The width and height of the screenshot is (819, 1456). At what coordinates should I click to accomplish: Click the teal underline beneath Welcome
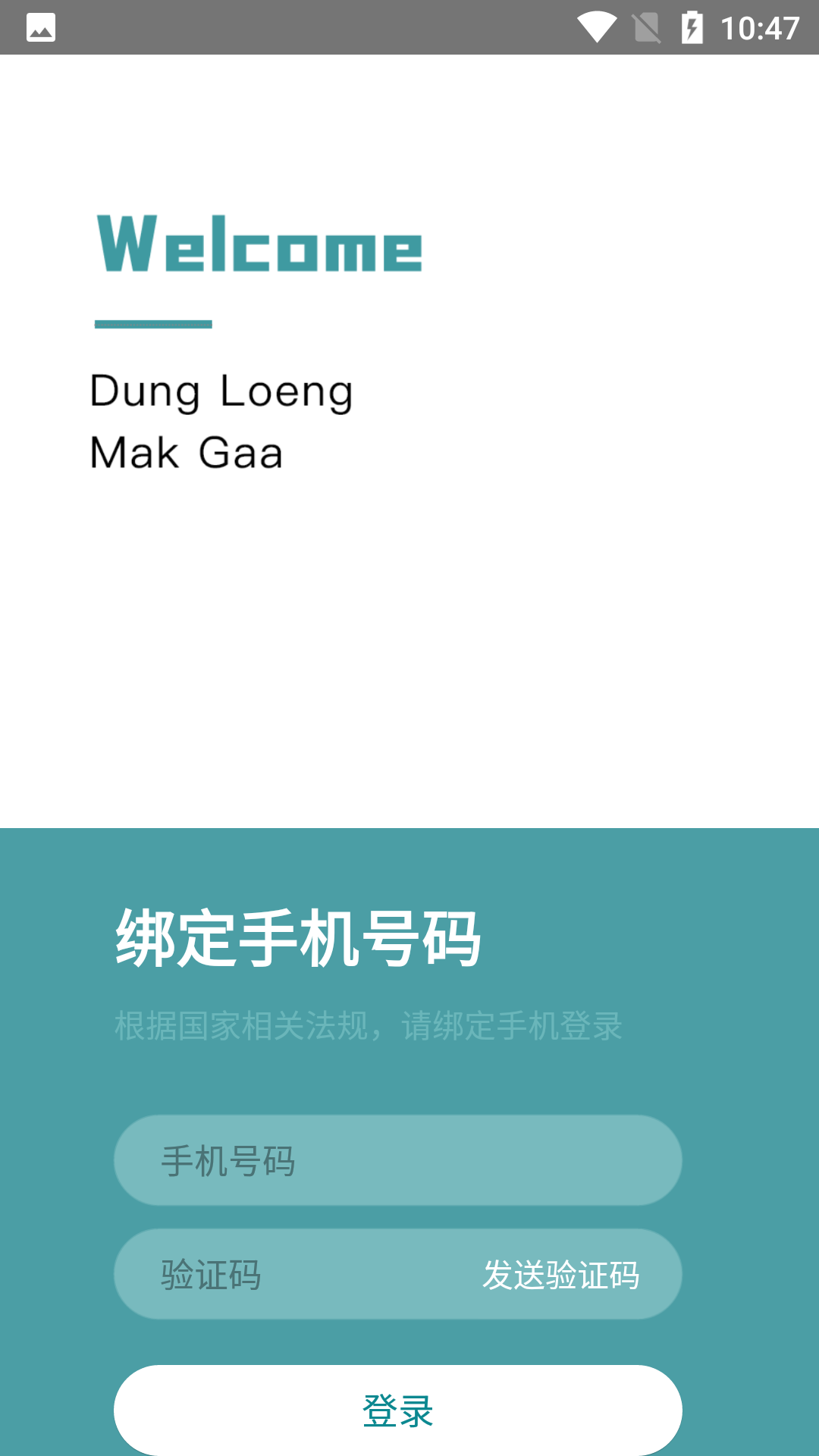coord(154,324)
